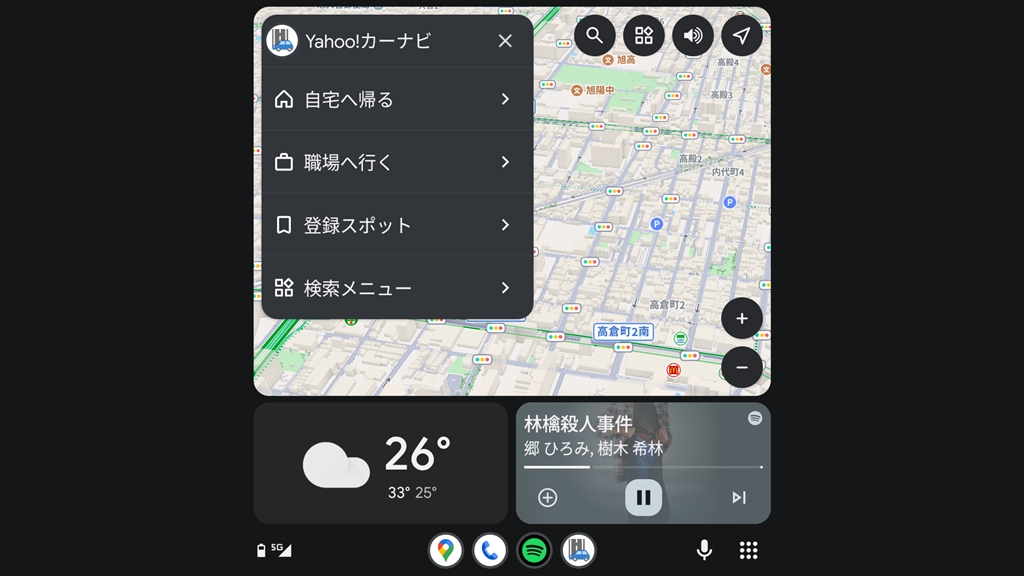1024x576 pixels.
Task: Open the weather card showing 26°
Action: [x=380, y=463]
